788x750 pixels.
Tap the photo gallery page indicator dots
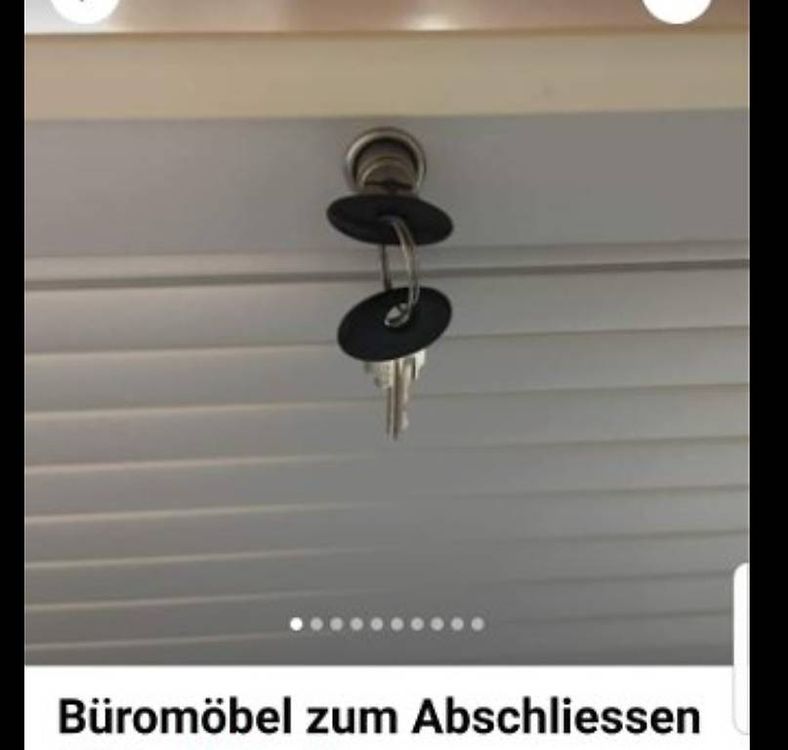tap(387, 624)
